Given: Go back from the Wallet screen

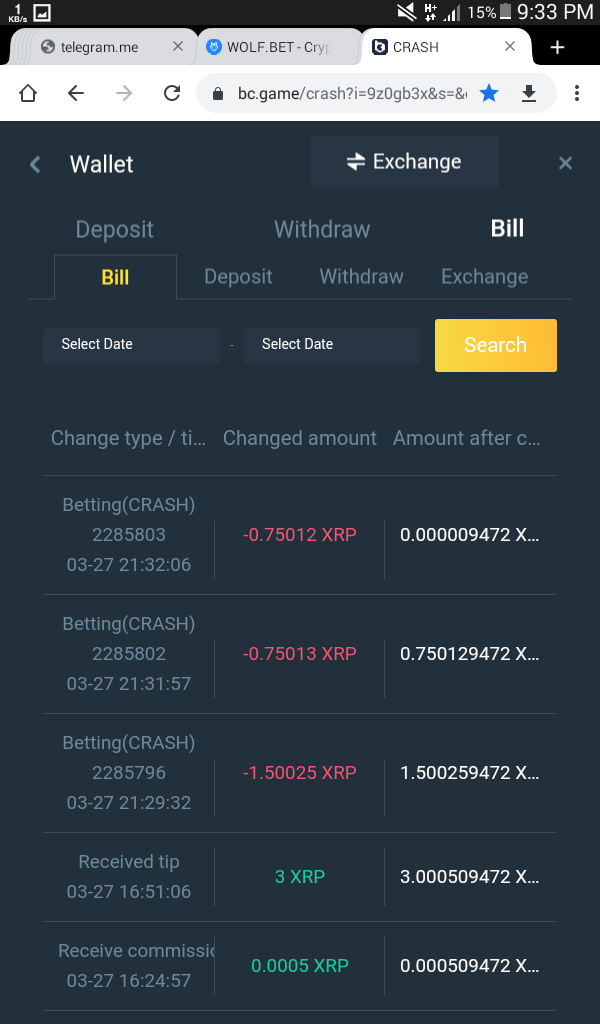Looking at the screenshot, I should coord(36,164).
